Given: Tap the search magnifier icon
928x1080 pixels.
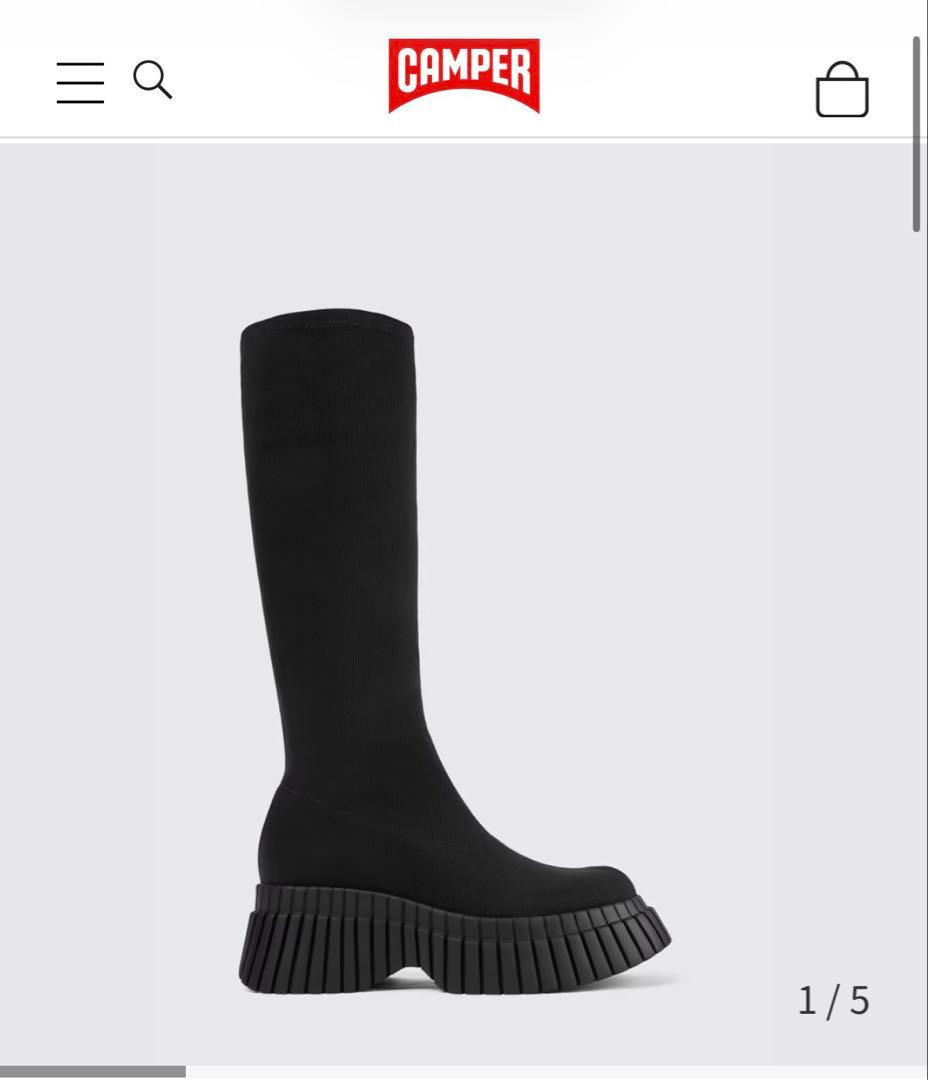Looking at the screenshot, I should (152, 80).
